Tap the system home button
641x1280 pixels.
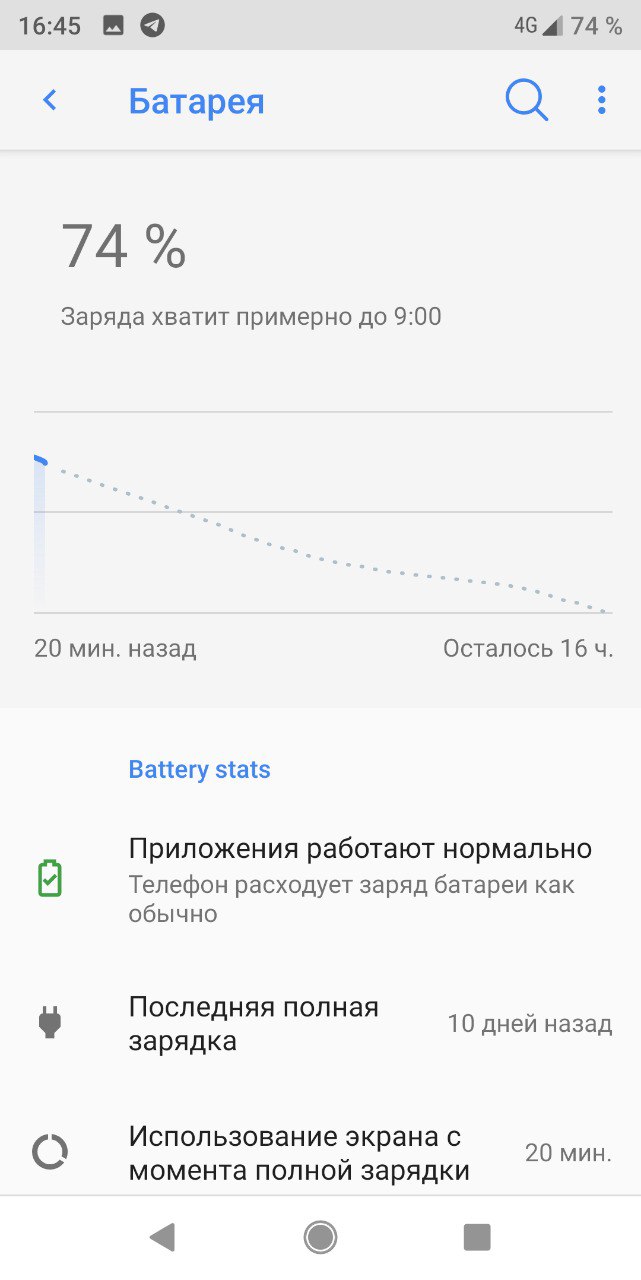320,1238
